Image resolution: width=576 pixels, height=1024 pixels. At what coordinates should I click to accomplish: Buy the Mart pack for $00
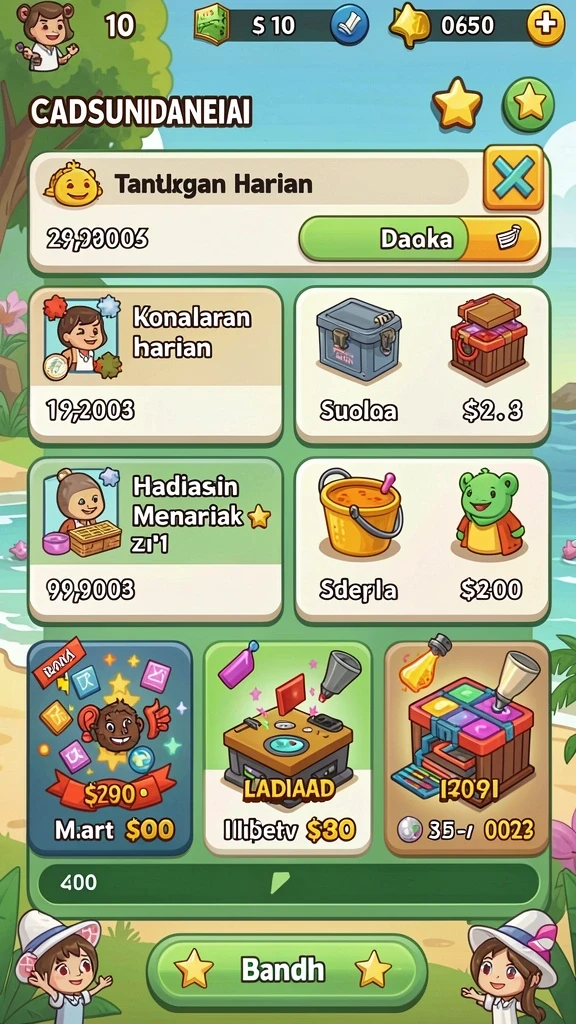pyautogui.click(x=110, y=748)
